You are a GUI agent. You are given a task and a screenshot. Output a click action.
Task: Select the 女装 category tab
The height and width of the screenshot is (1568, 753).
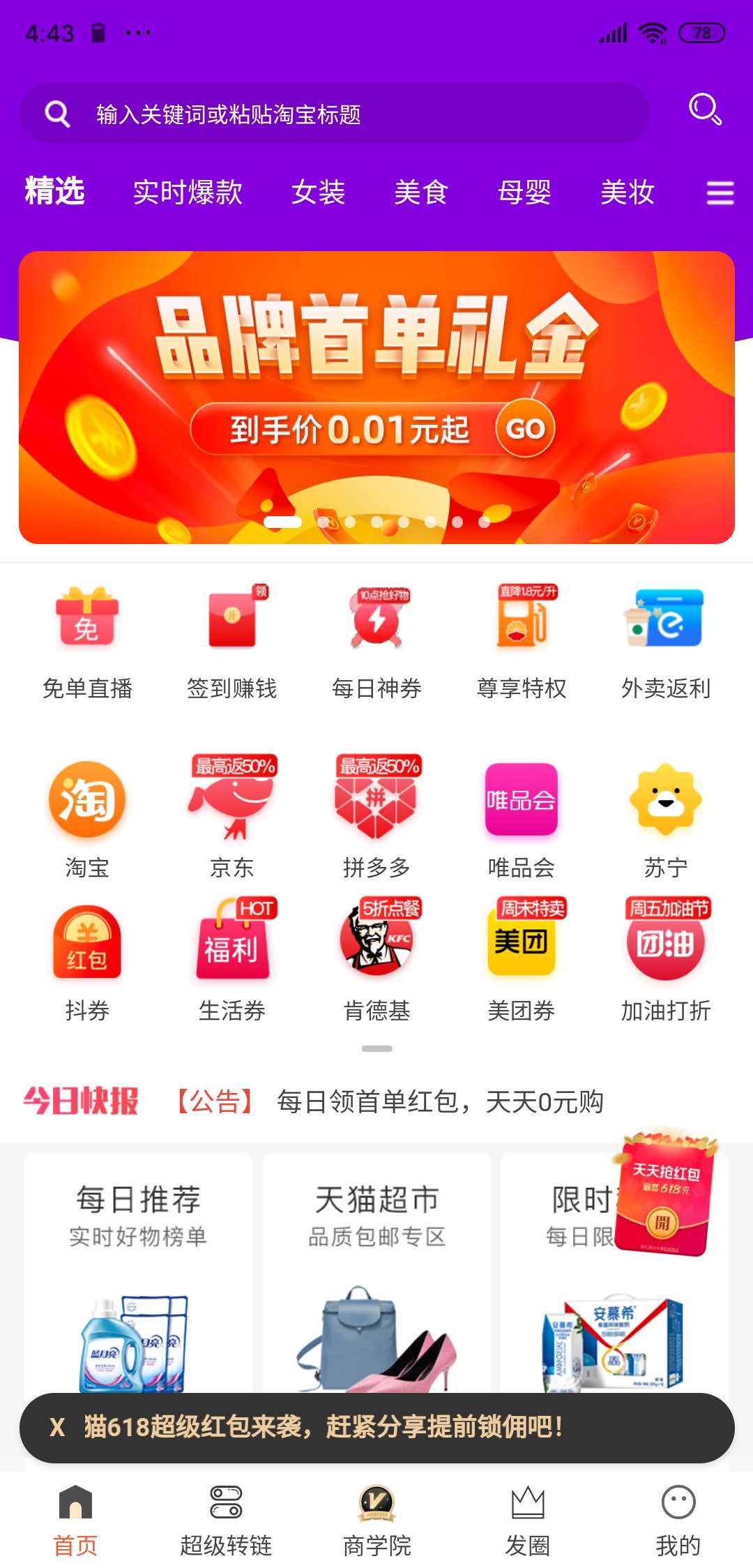(318, 192)
